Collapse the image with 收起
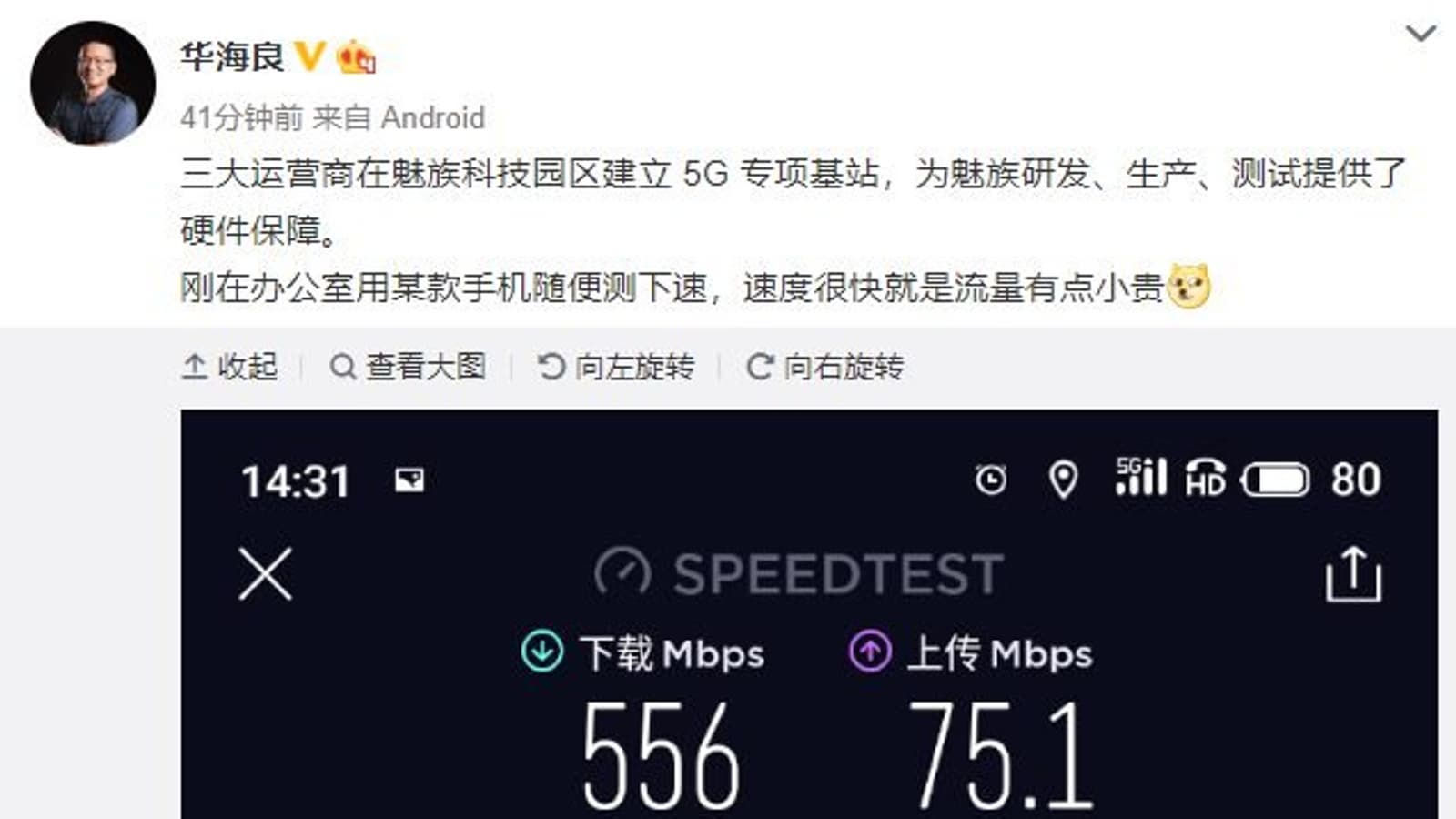This screenshot has height=819, width=1456. [230, 367]
